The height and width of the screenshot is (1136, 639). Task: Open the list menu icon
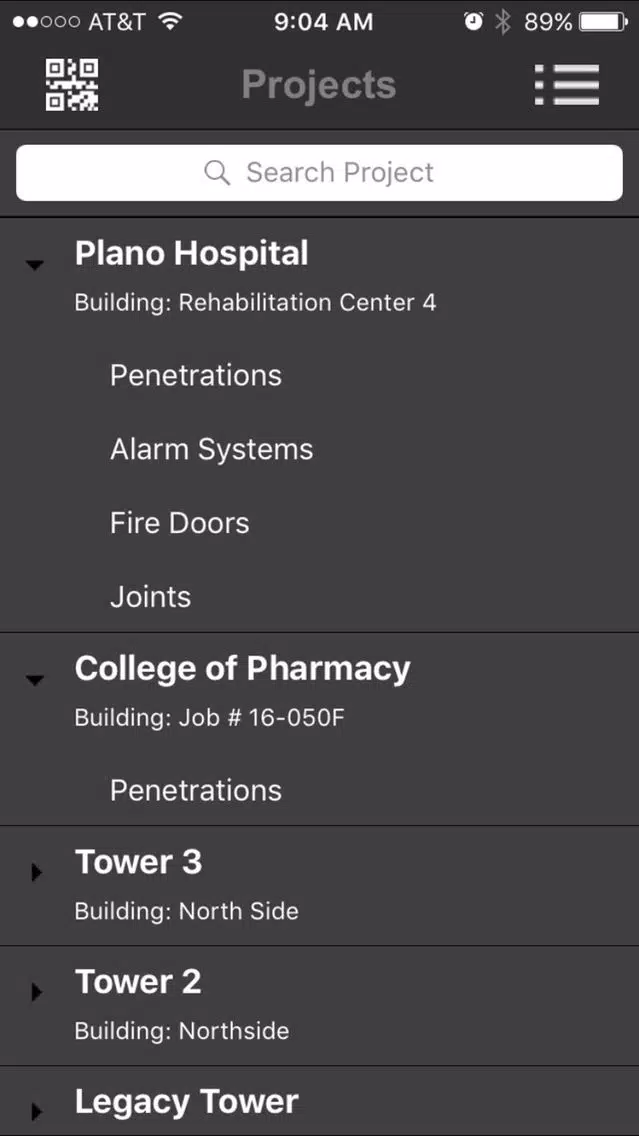tap(567, 85)
